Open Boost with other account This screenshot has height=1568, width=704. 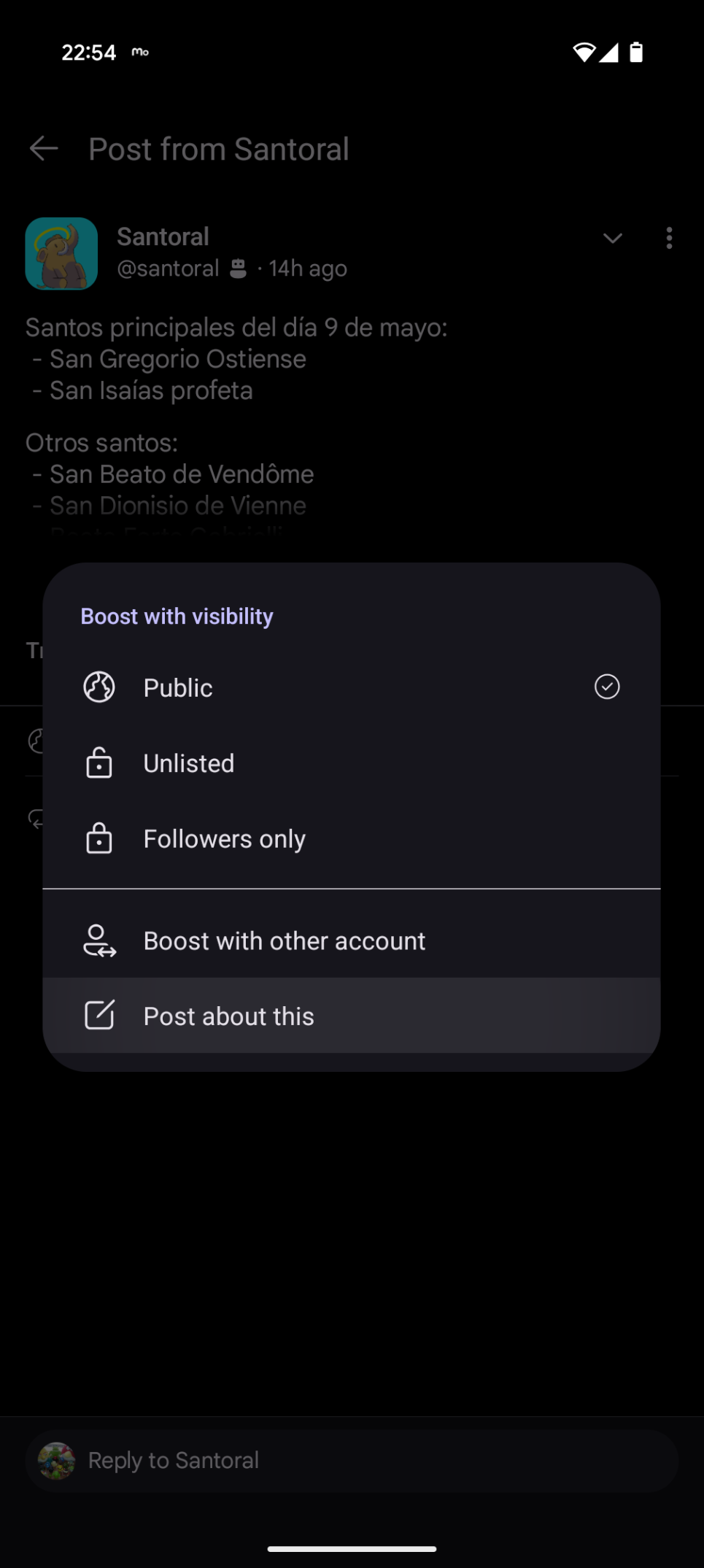(352, 941)
